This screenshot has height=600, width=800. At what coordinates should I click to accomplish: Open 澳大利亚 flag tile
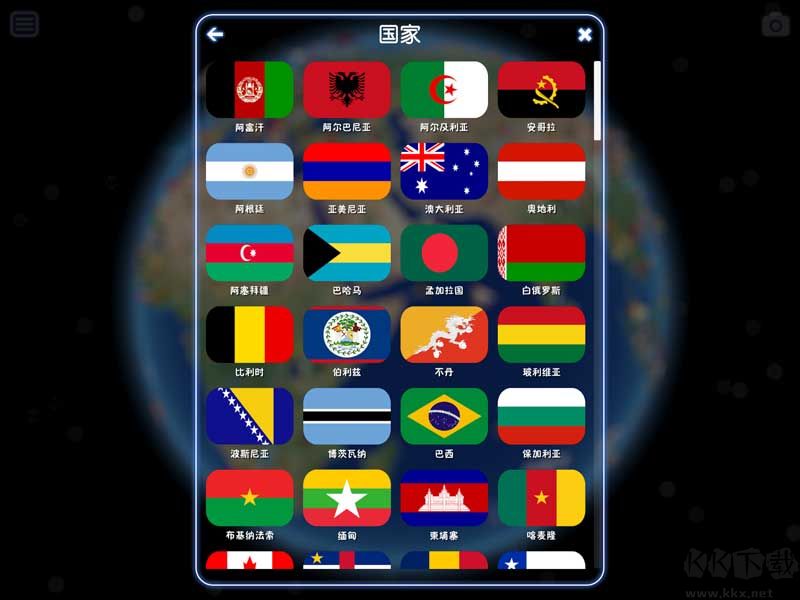444,171
